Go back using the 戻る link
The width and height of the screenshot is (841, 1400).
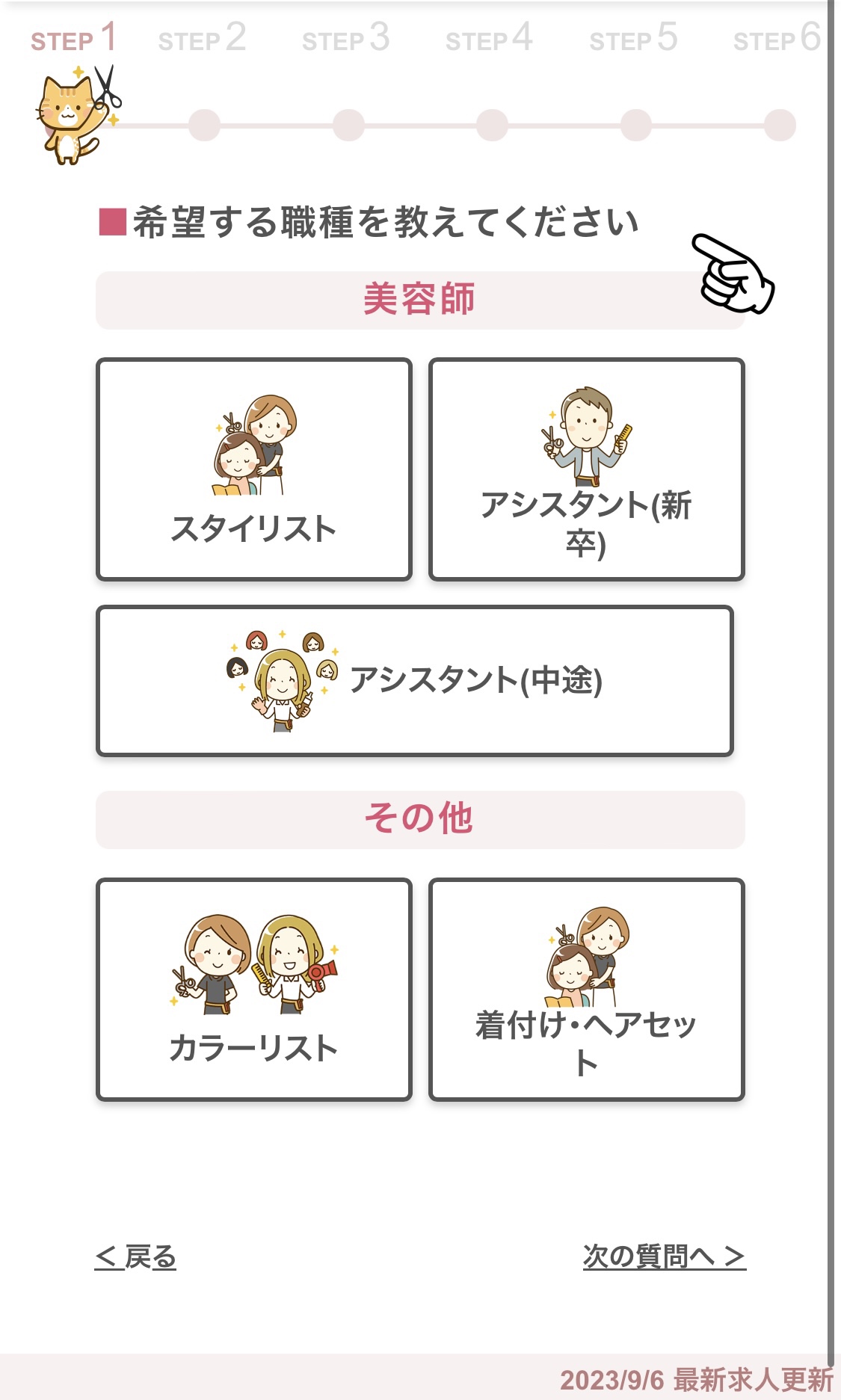point(135,1253)
